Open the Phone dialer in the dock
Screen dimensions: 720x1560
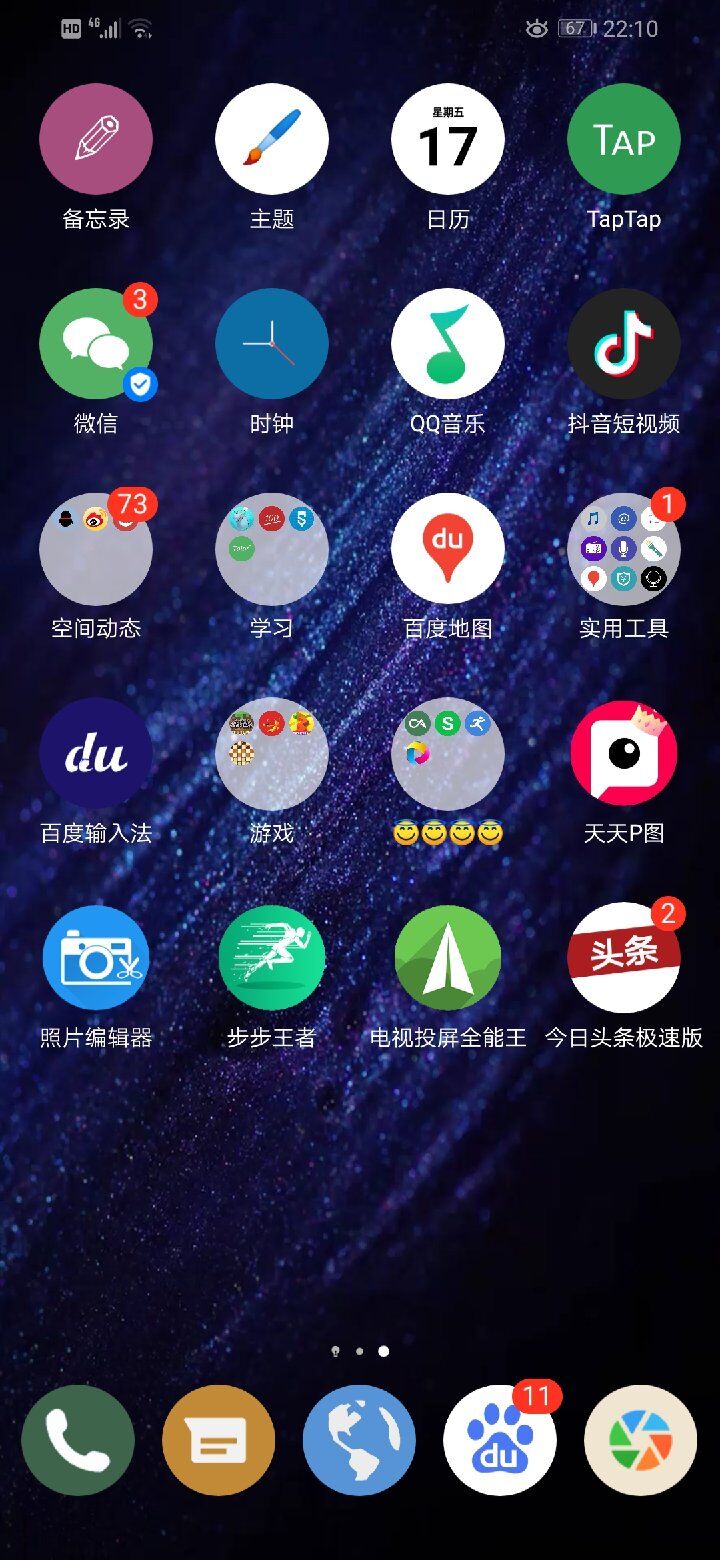coord(78,1440)
